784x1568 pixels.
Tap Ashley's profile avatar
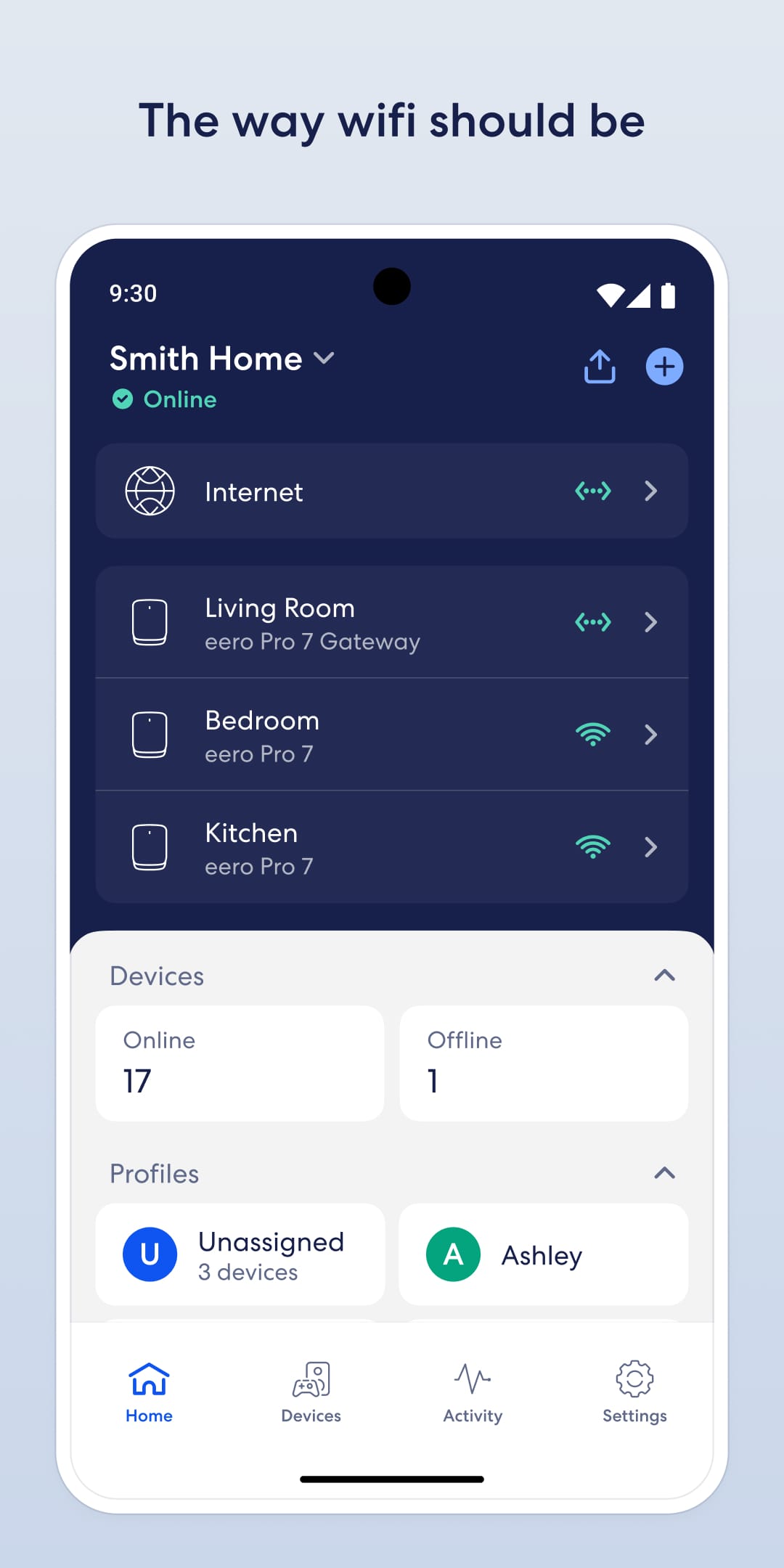coord(452,1254)
